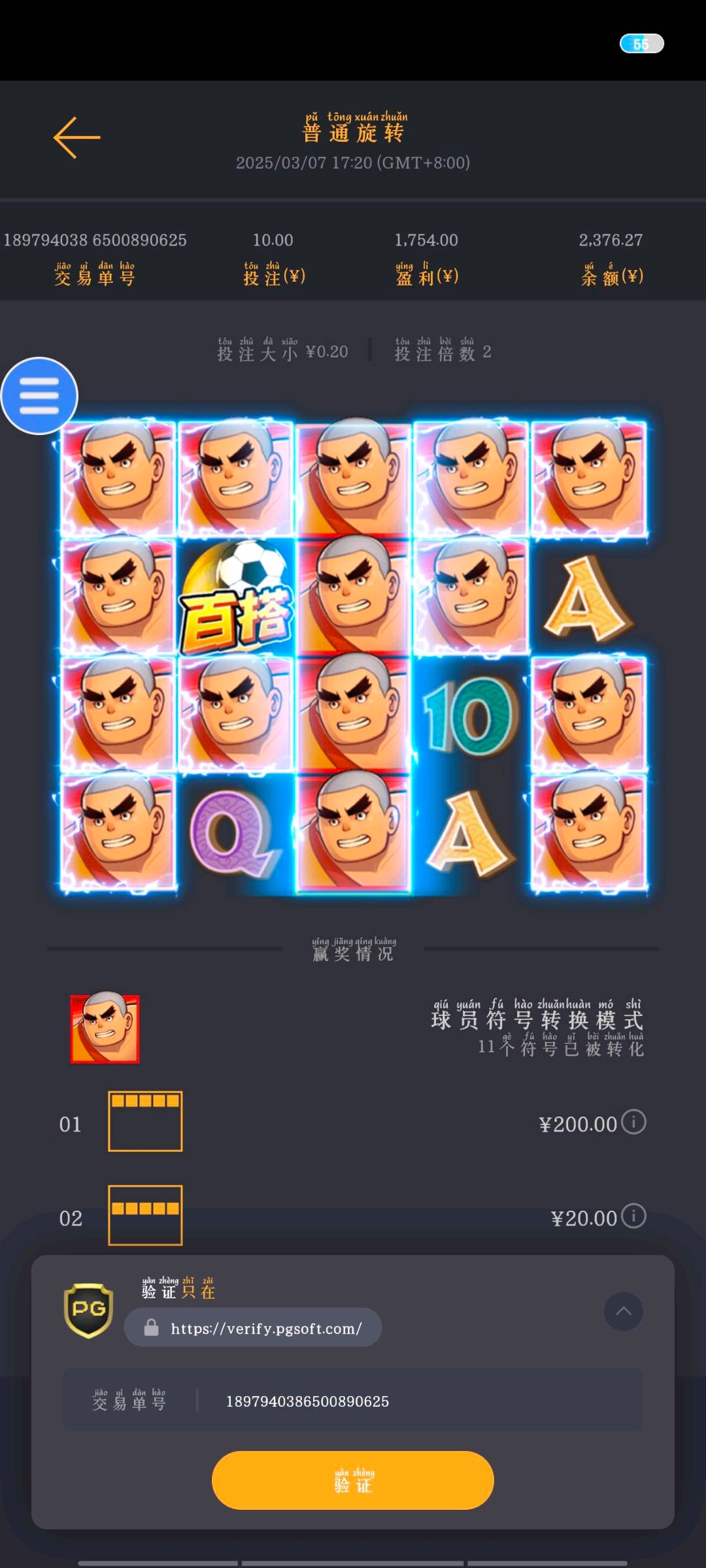The image size is (706, 1568).
Task: Tap the orange 验证 verify button
Action: (x=353, y=1480)
